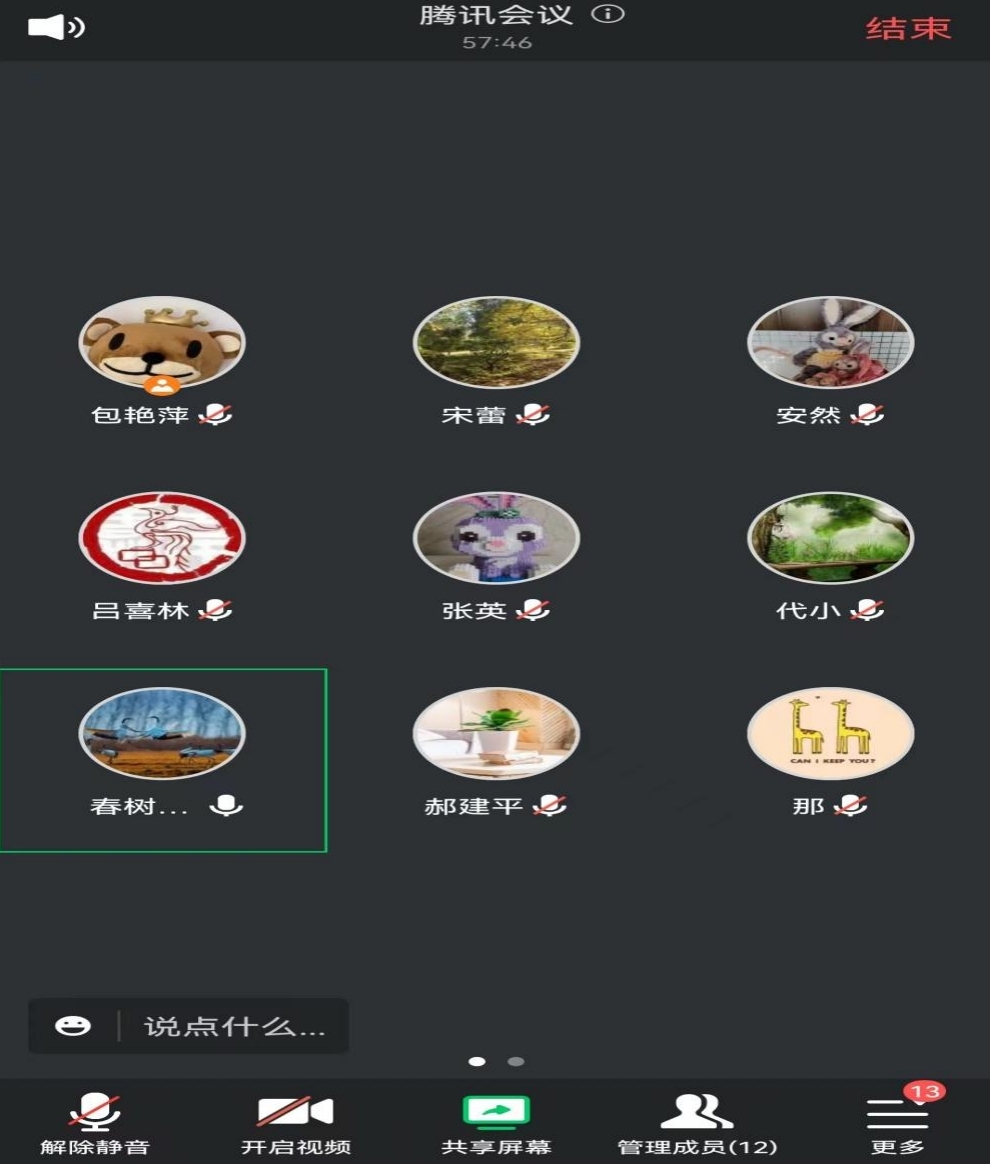Select participant tile 安然
This screenshot has width=992, height=1164.
click(830, 343)
